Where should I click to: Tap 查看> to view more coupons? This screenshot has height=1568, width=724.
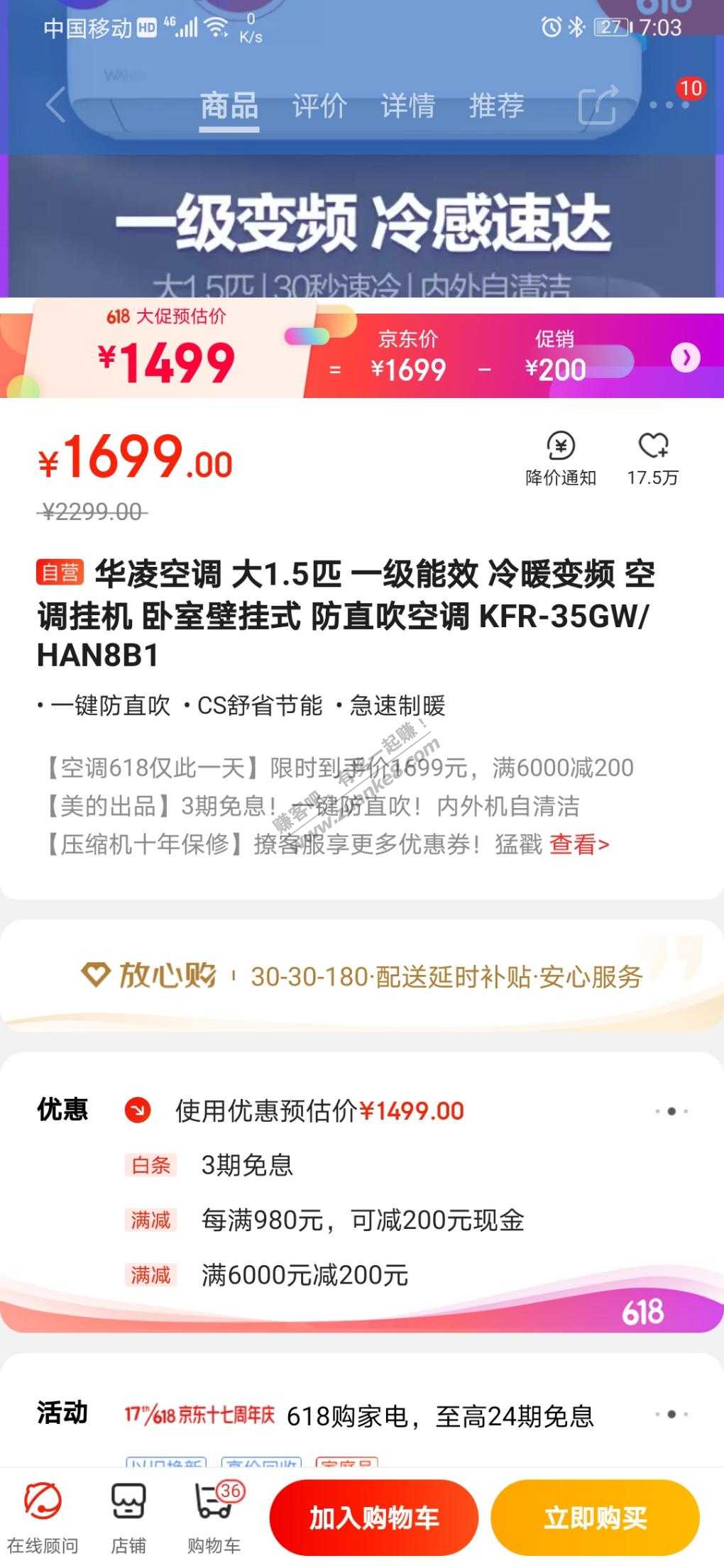(579, 844)
